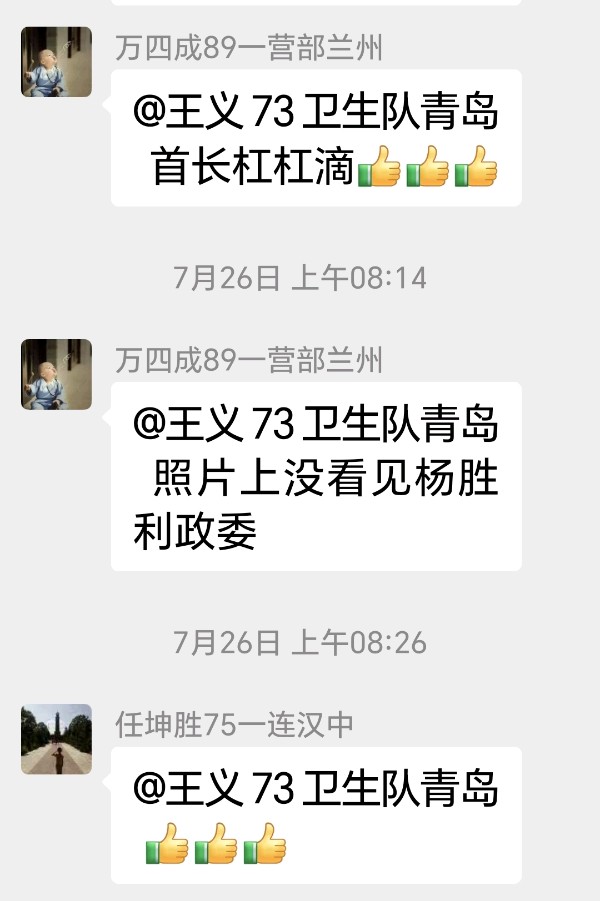Image resolution: width=600 pixels, height=901 pixels.
Task: Open 万四成's avatar beside the 首长杠杠滴 message
Action: [56, 62]
